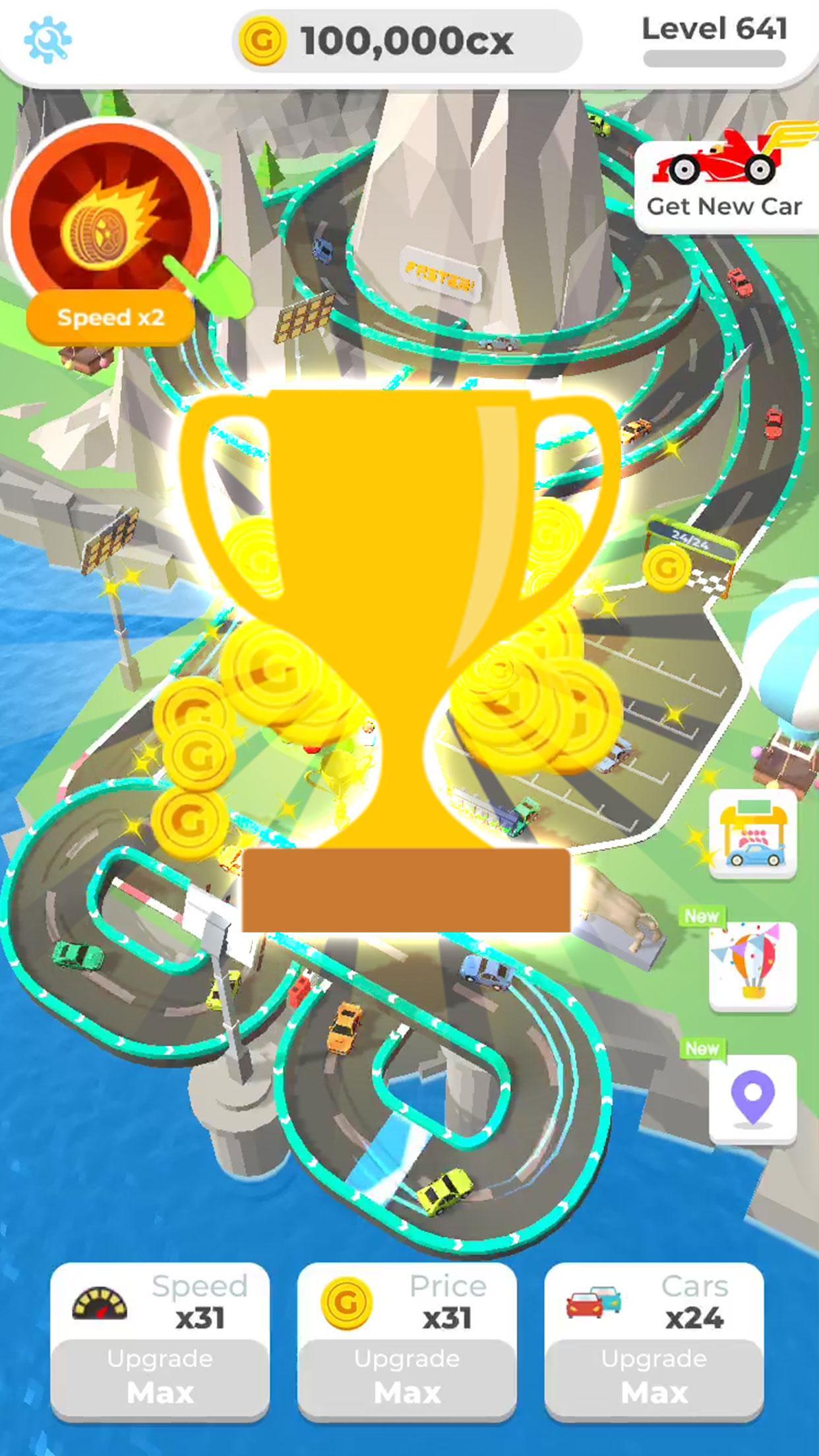Viewport: 819px width, 1456px height.
Task: Open the new hot air balloon event
Action: tap(752, 967)
